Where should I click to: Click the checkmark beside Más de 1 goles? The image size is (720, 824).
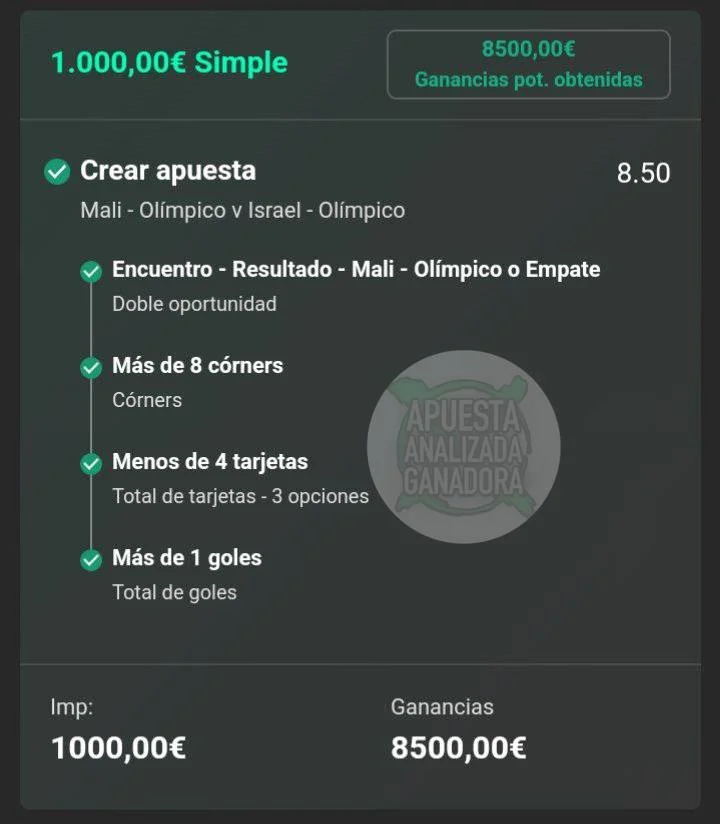pos(93,558)
